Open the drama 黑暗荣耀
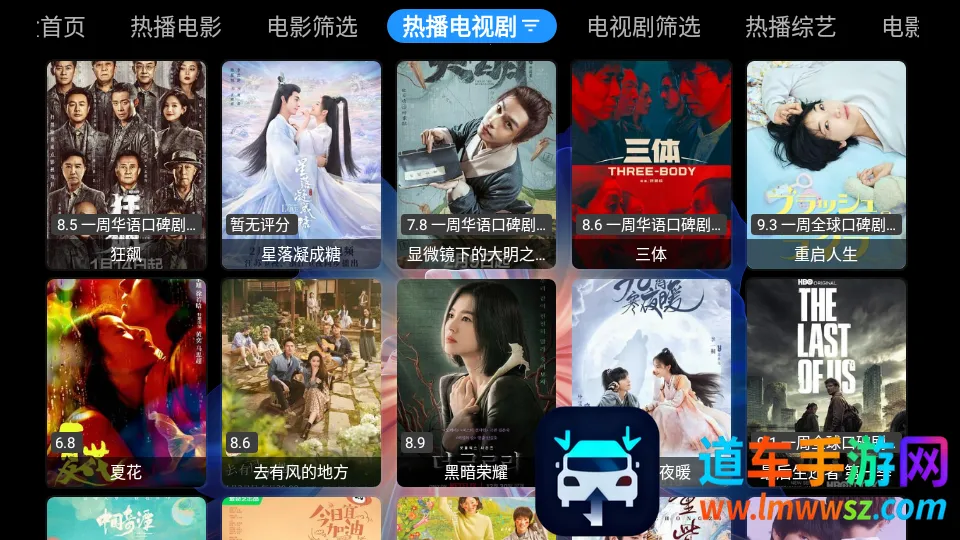The width and height of the screenshot is (960, 540). [x=476, y=382]
